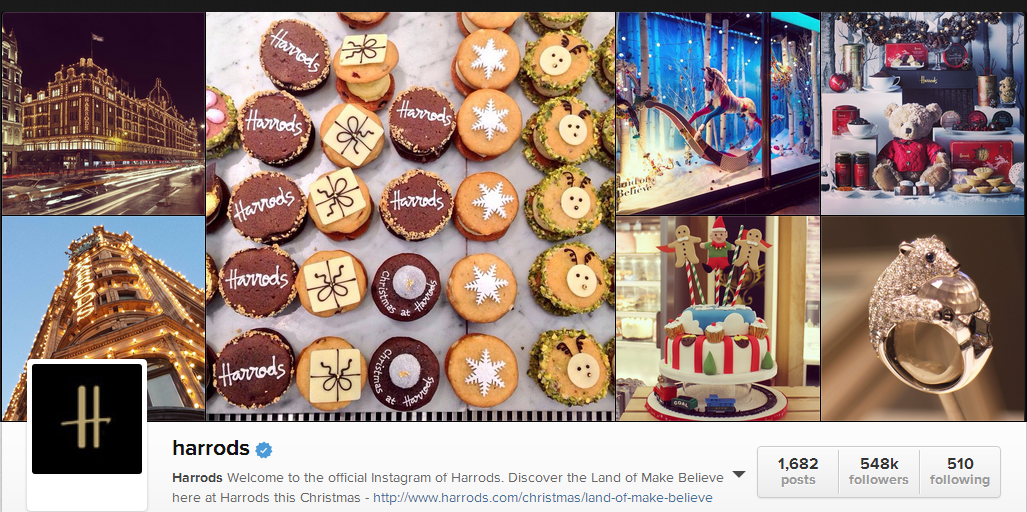The height and width of the screenshot is (512, 1027).
Task: View the 510 following list
Action: coord(959,471)
